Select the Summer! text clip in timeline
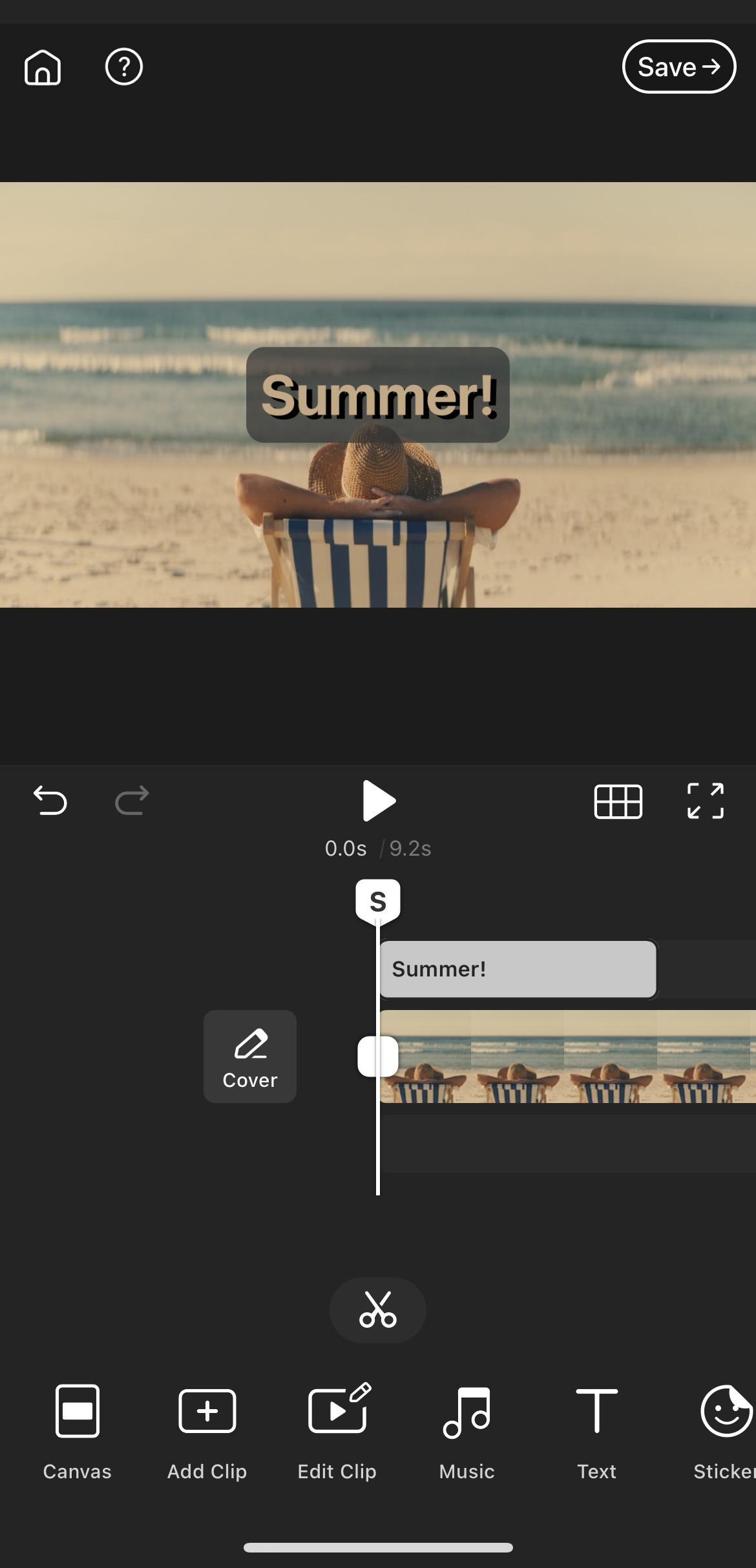756x1568 pixels. [518, 969]
